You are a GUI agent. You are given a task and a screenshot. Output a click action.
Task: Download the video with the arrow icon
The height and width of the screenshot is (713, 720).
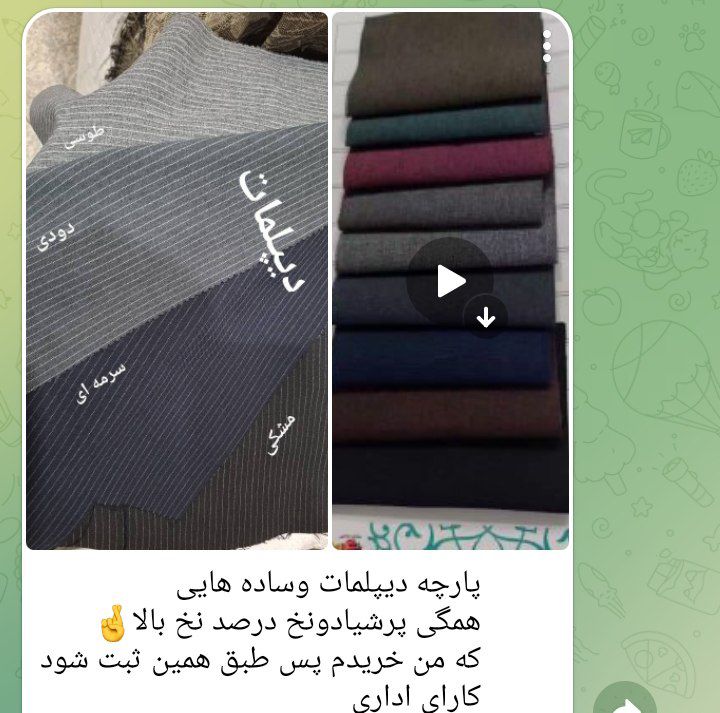point(486,318)
